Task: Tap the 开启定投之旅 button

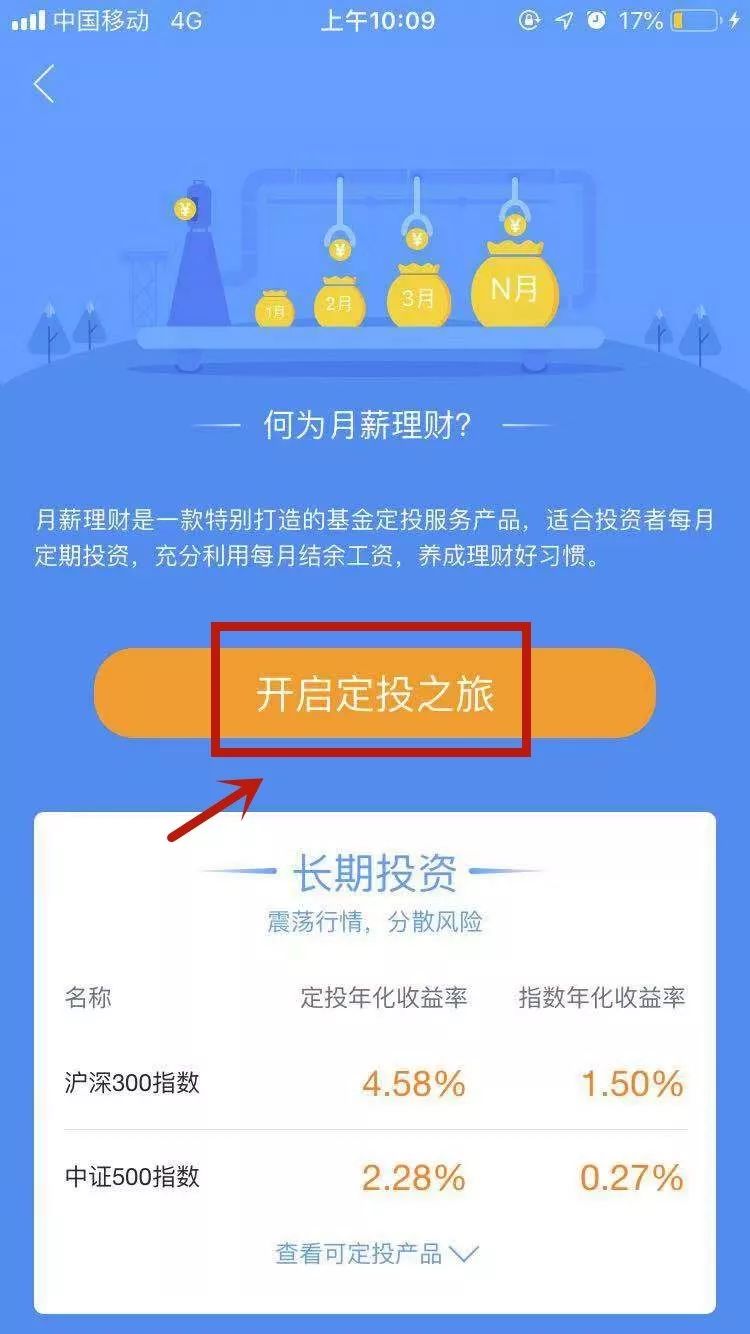Action: tap(375, 693)
